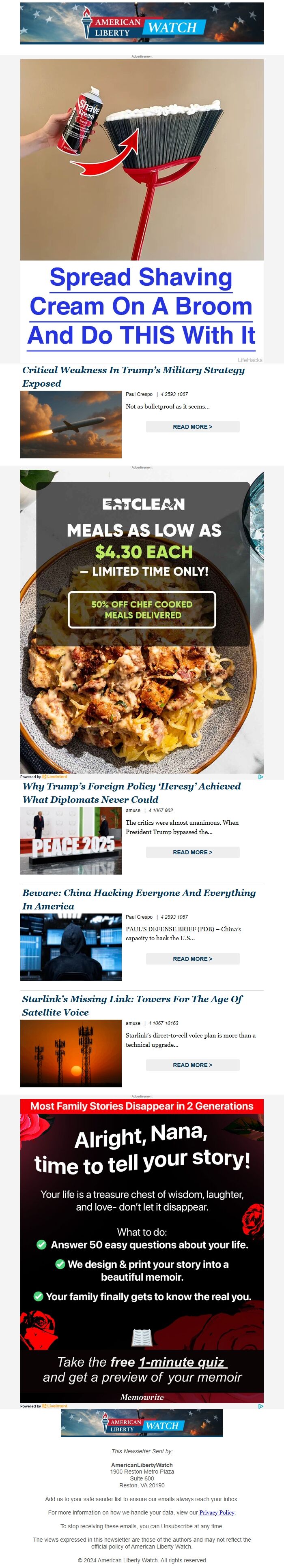Open the Spread Shaving Cream On A Broom link
This screenshot has height=1568, width=284.
point(141,306)
